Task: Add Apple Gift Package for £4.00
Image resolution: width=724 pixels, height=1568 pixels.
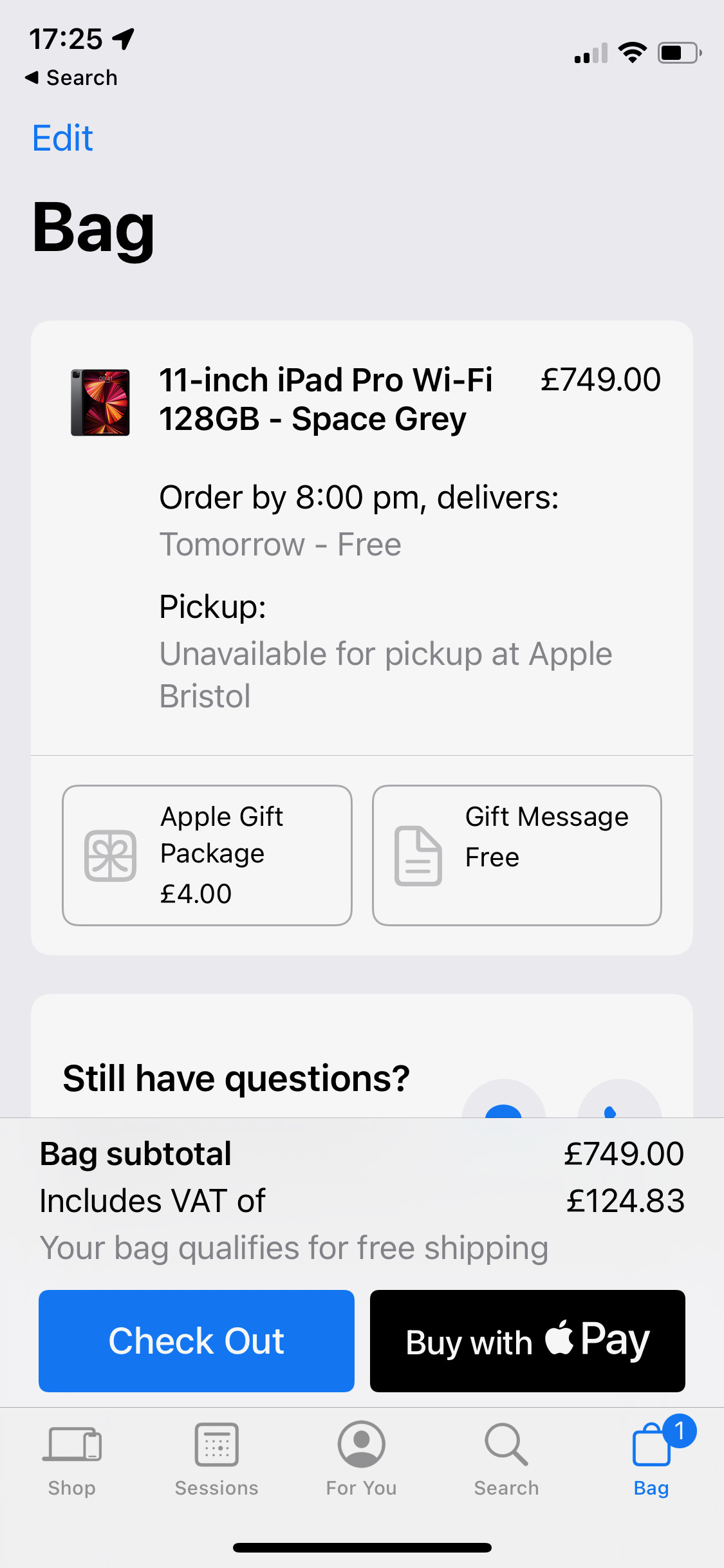Action: coord(207,855)
